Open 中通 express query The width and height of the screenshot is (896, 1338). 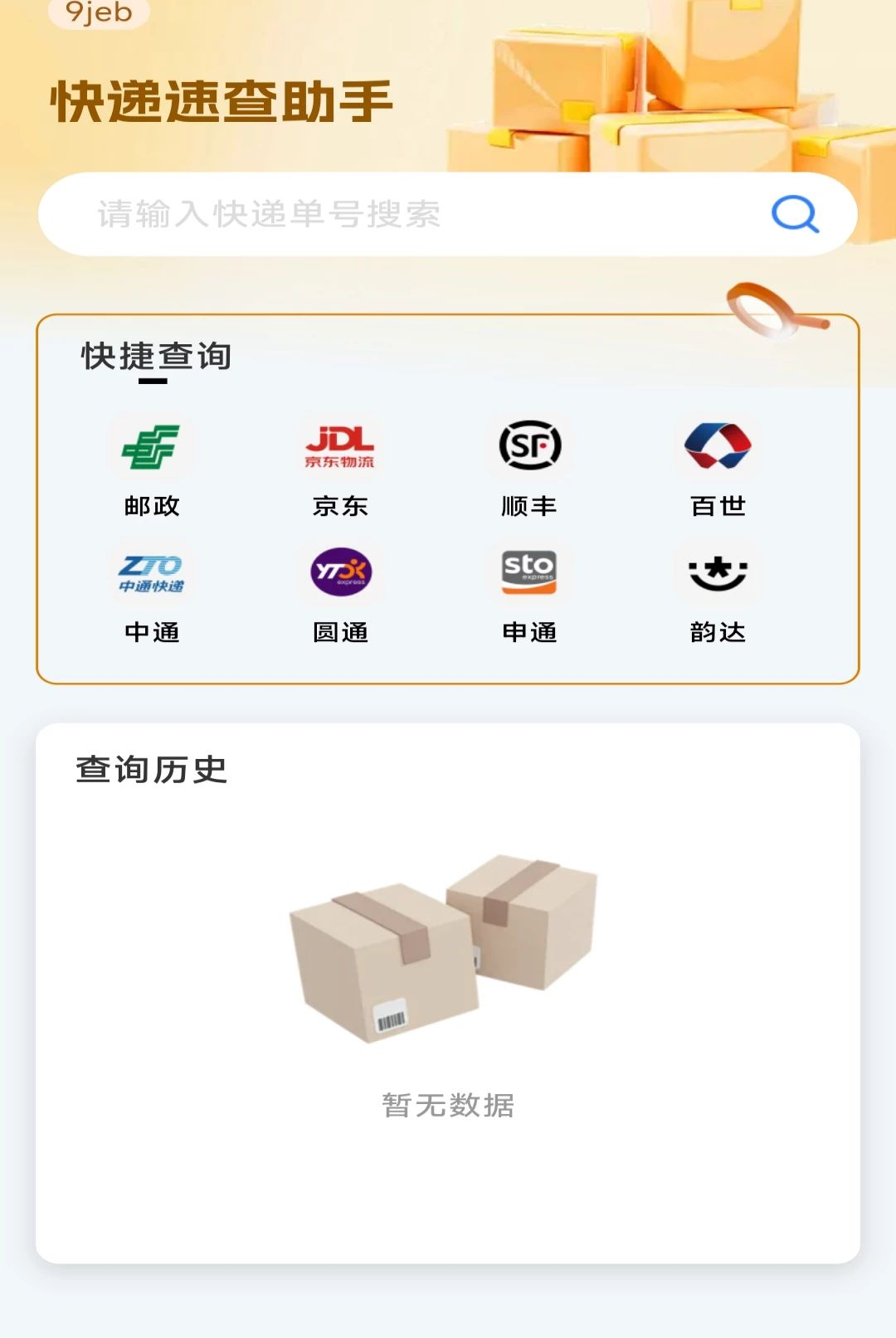click(x=152, y=593)
